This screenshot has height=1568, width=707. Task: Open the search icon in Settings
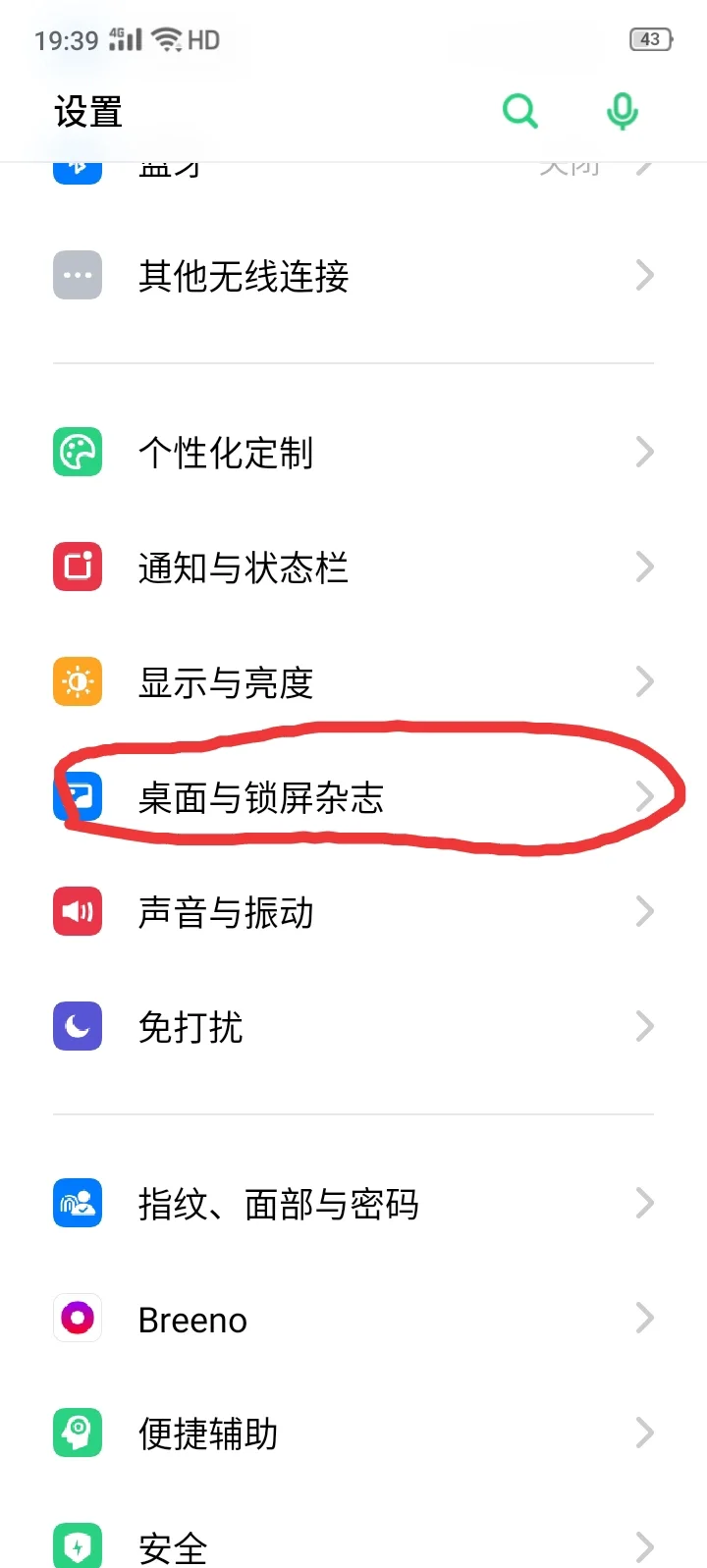[x=520, y=111]
